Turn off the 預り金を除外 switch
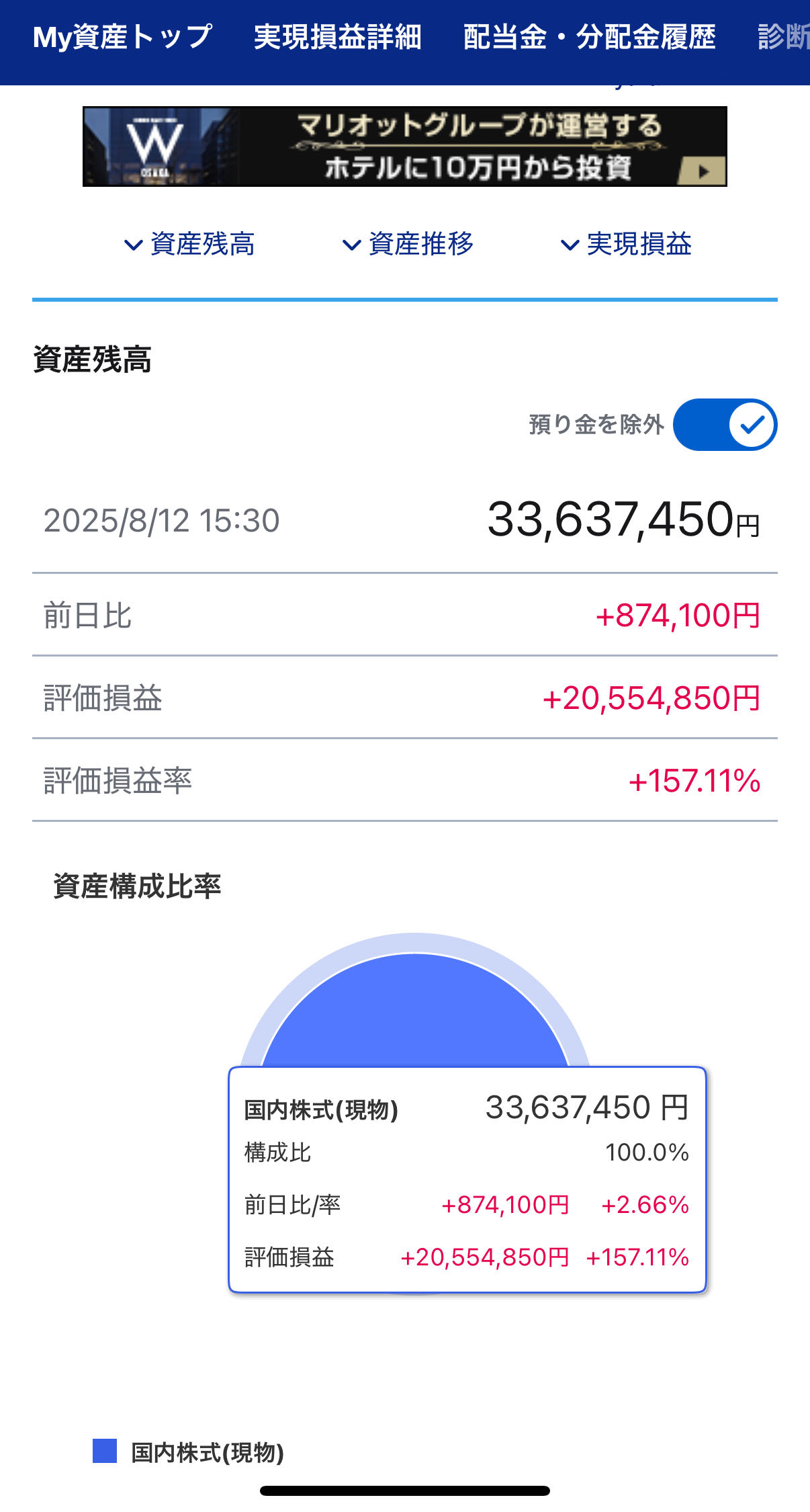The image size is (810, 1512). 725,425
